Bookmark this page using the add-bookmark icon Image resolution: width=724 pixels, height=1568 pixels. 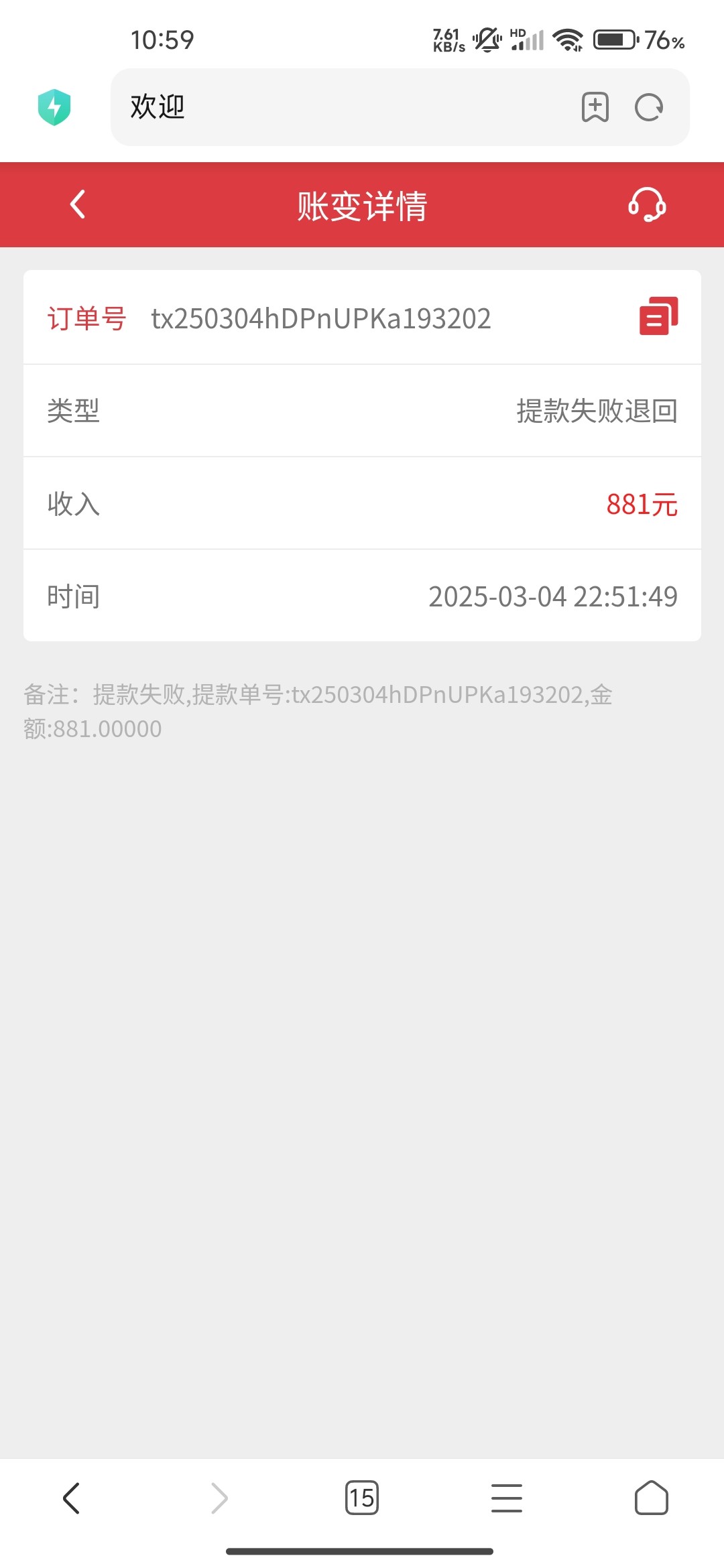click(595, 107)
